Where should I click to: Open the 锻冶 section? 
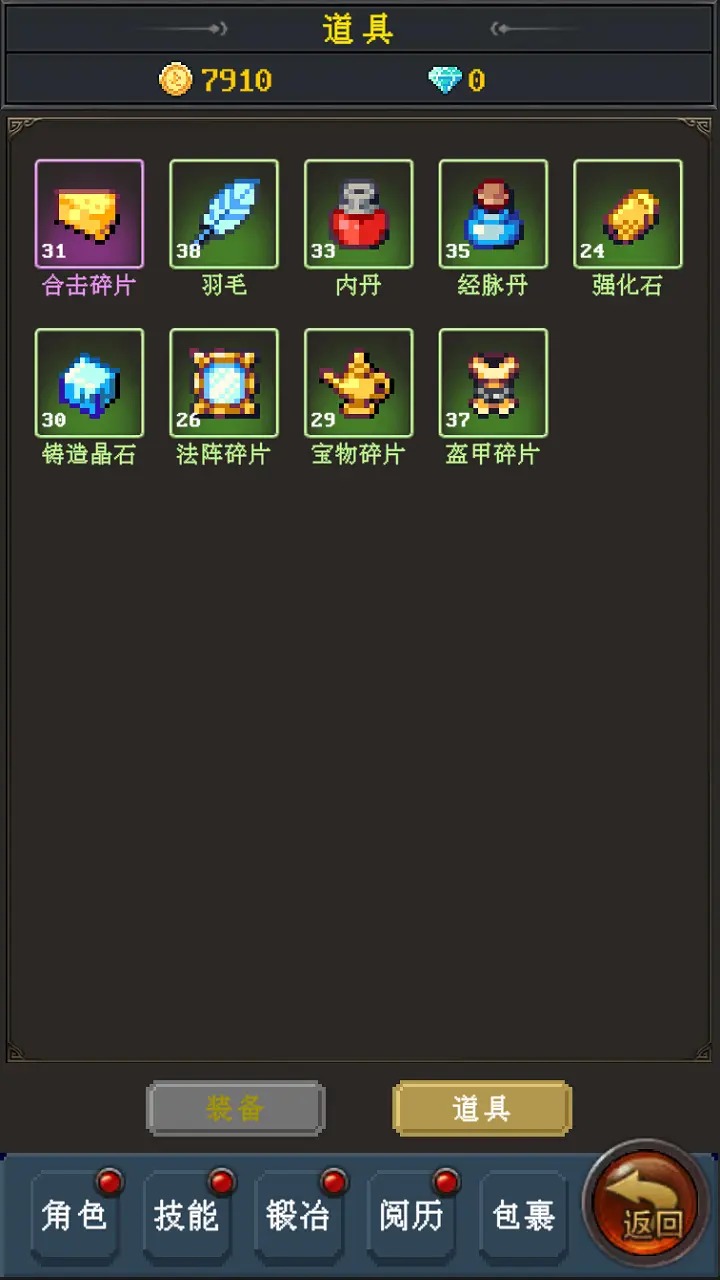point(298,1216)
